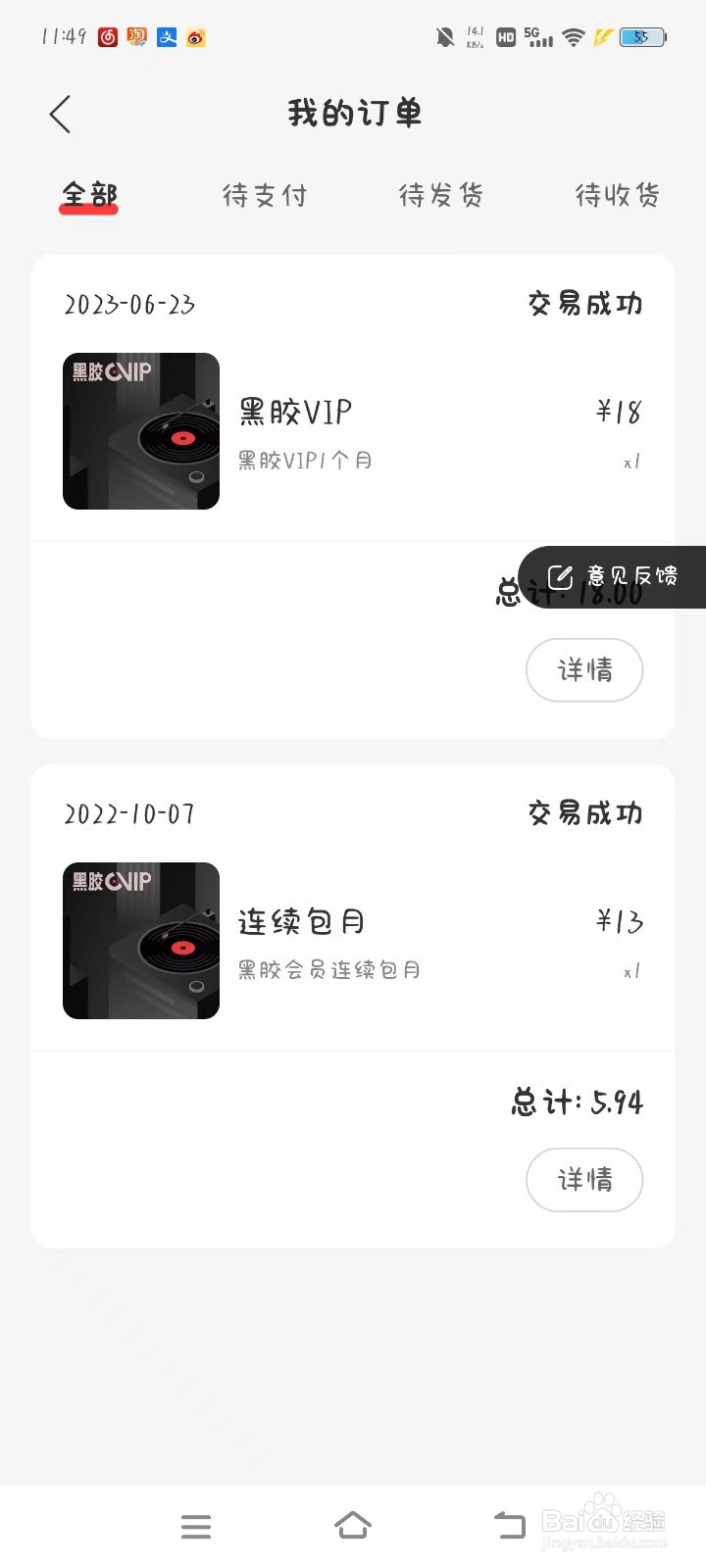The image size is (706, 1568).
Task: Open 详情 for the 2023-06-23 order
Action: point(584,670)
